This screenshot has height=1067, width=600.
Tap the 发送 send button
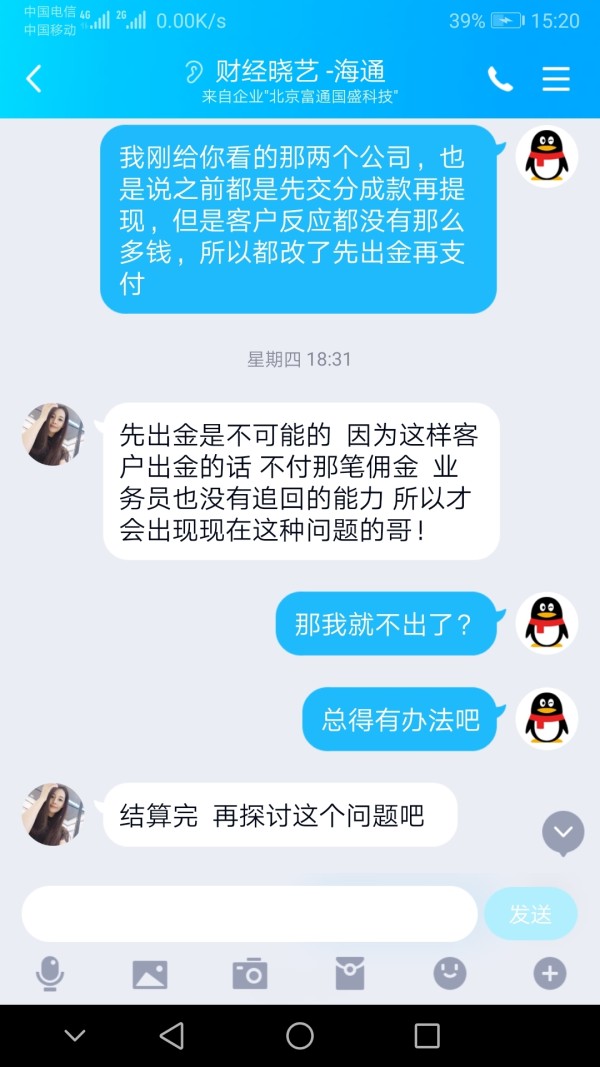(531, 914)
